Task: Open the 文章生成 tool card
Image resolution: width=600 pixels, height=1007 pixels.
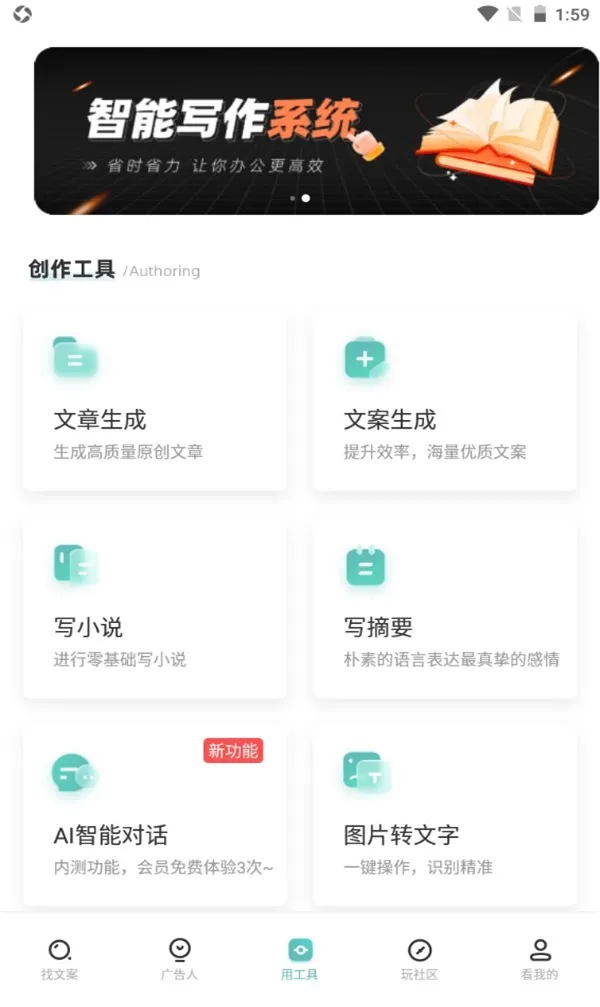Action: coord(155,402)
